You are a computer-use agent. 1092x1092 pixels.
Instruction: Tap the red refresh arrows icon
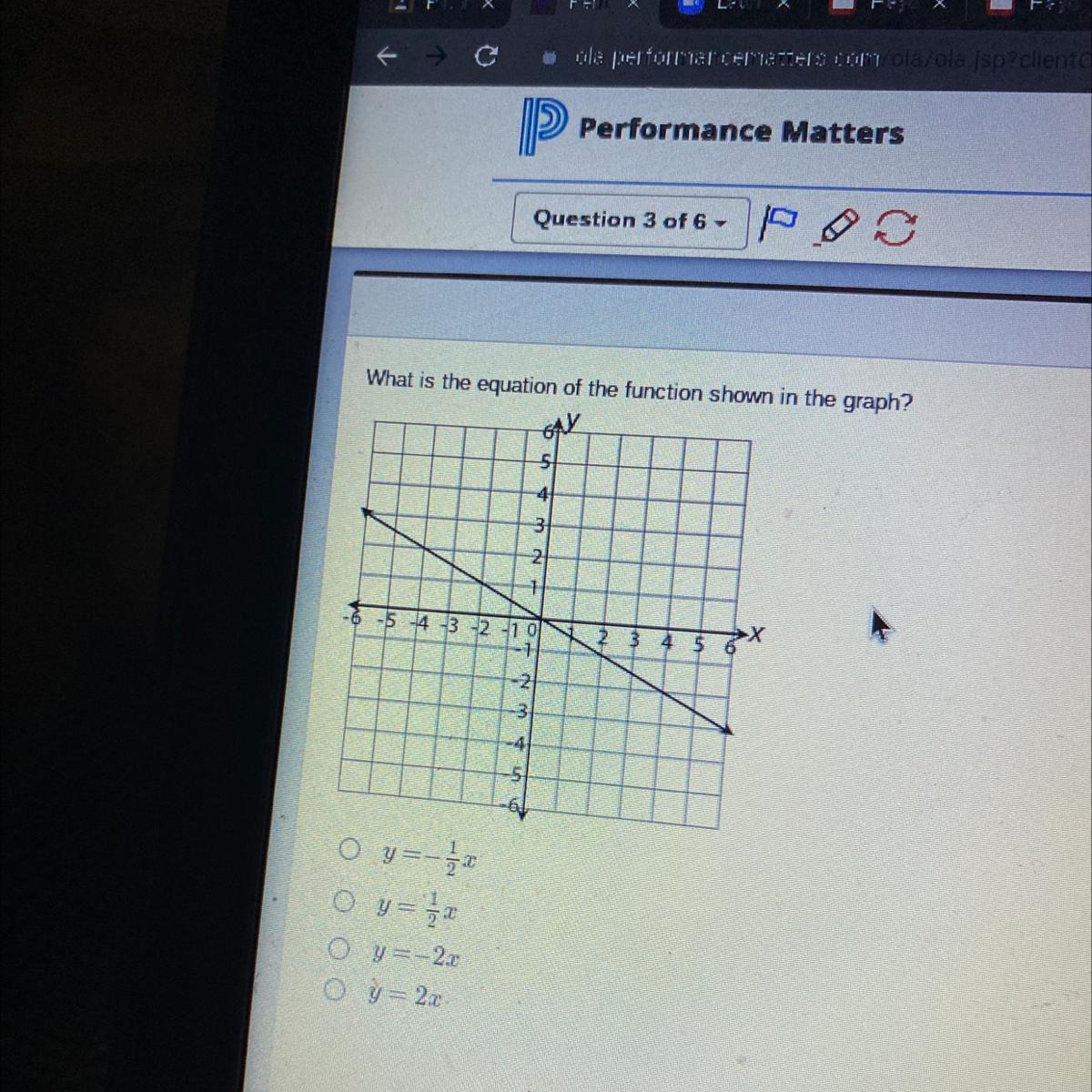tap(895, 227)
